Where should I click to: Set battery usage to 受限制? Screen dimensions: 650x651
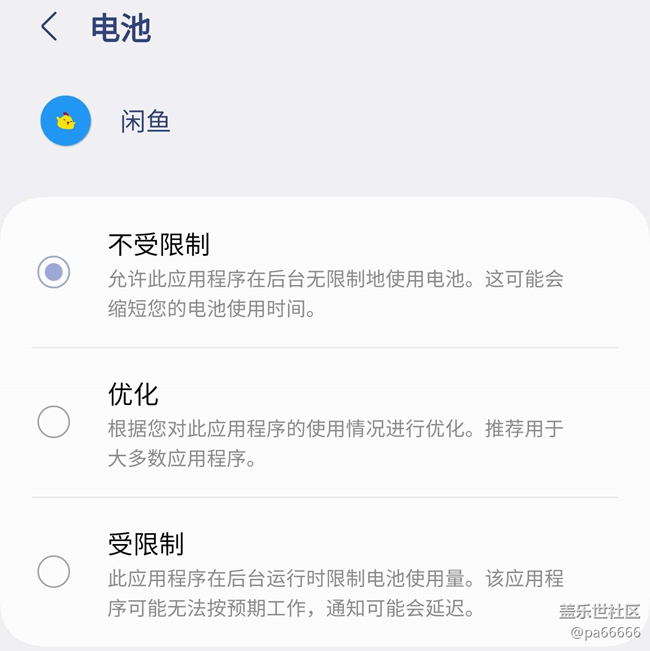tap(54, 572)
